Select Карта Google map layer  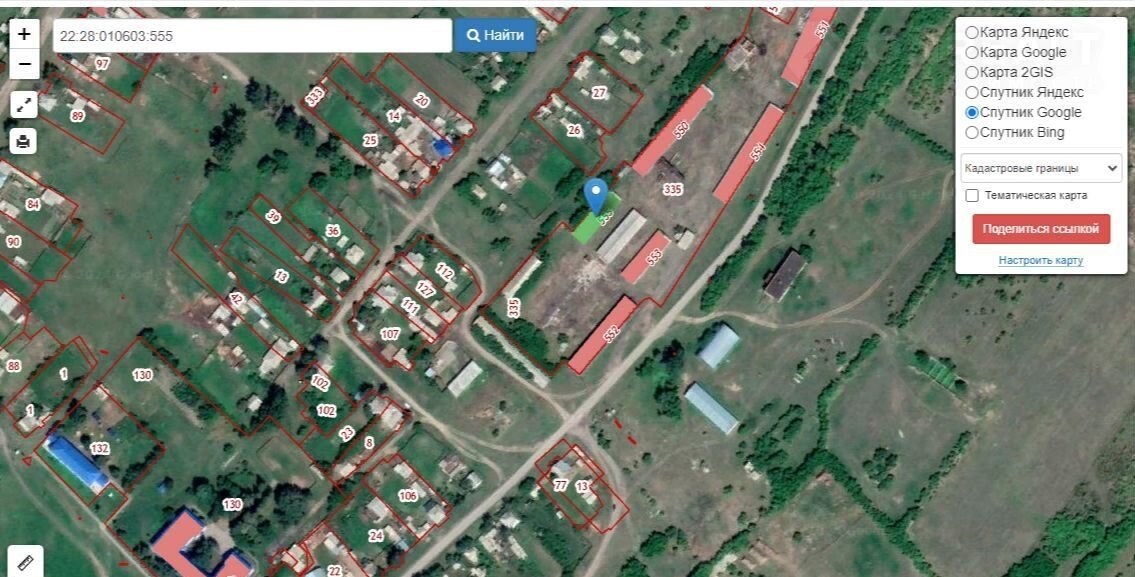pos(972,52)
